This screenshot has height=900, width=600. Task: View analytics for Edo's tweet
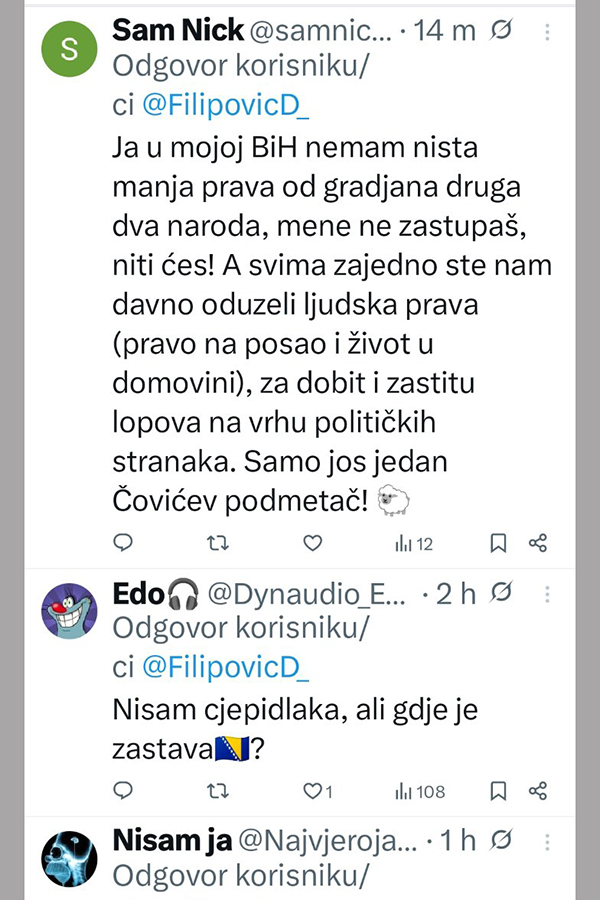[x=419, y=791]
